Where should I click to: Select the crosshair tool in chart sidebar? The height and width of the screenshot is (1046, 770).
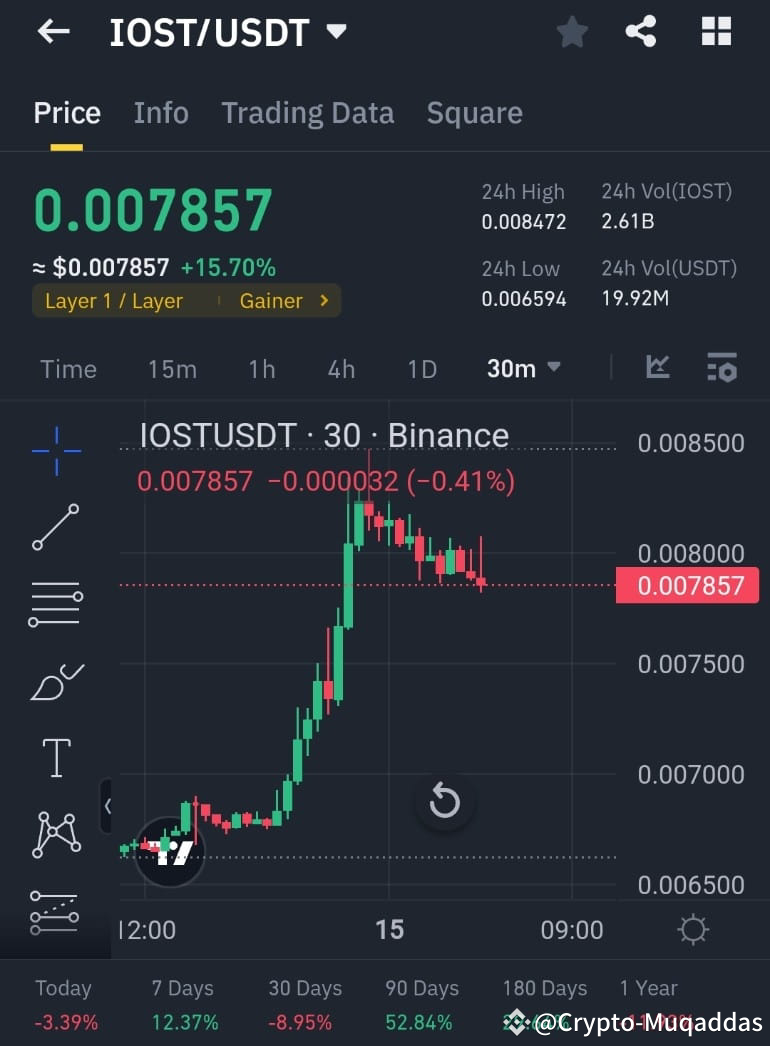coord(55,449)
